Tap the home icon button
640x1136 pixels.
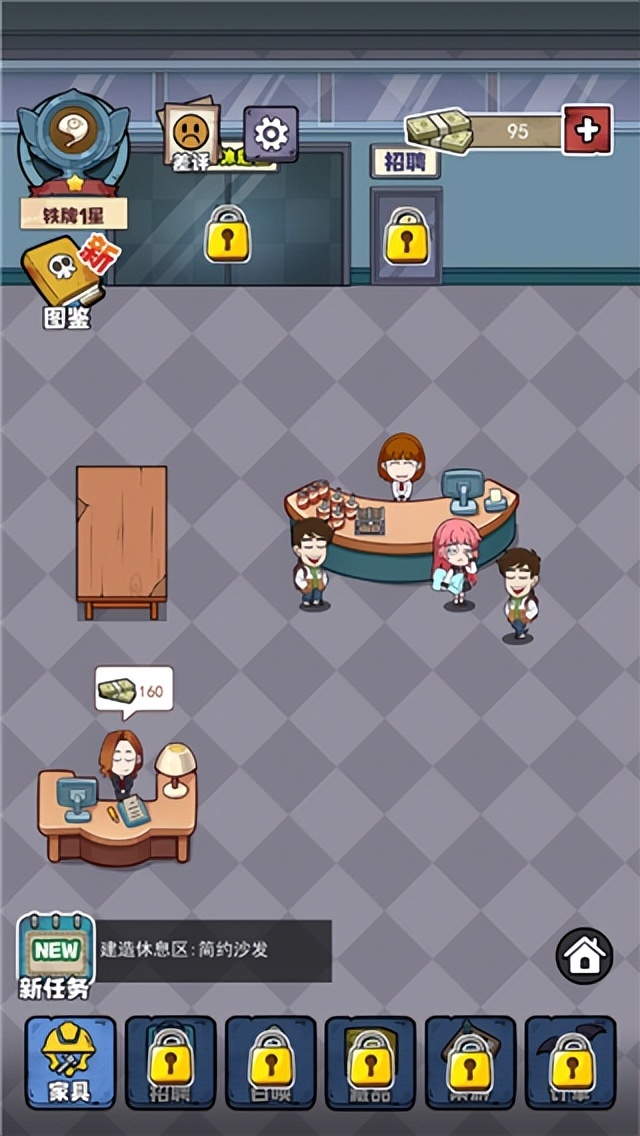(584, 956)
